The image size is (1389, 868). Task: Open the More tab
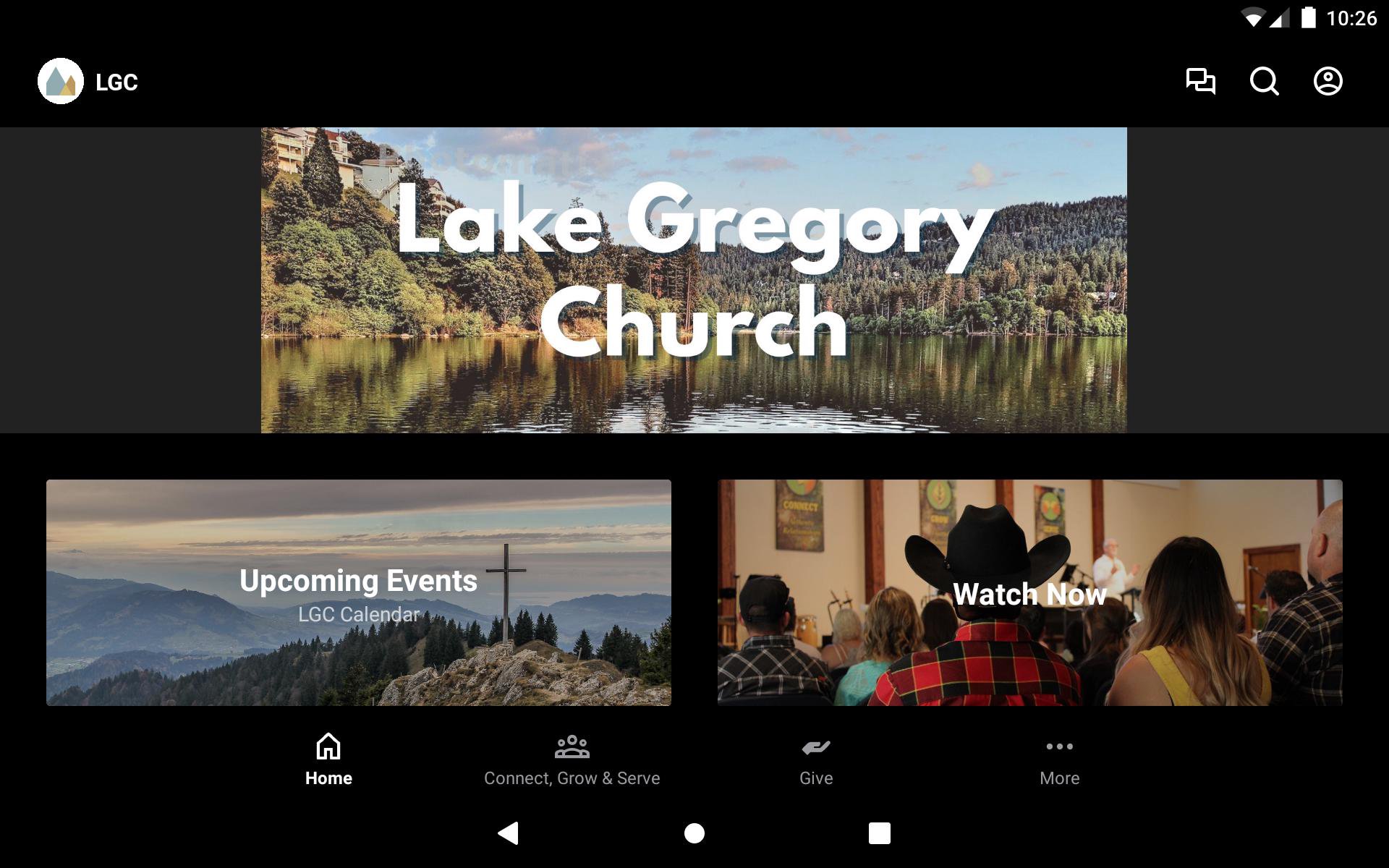(x=1059, y=759)
